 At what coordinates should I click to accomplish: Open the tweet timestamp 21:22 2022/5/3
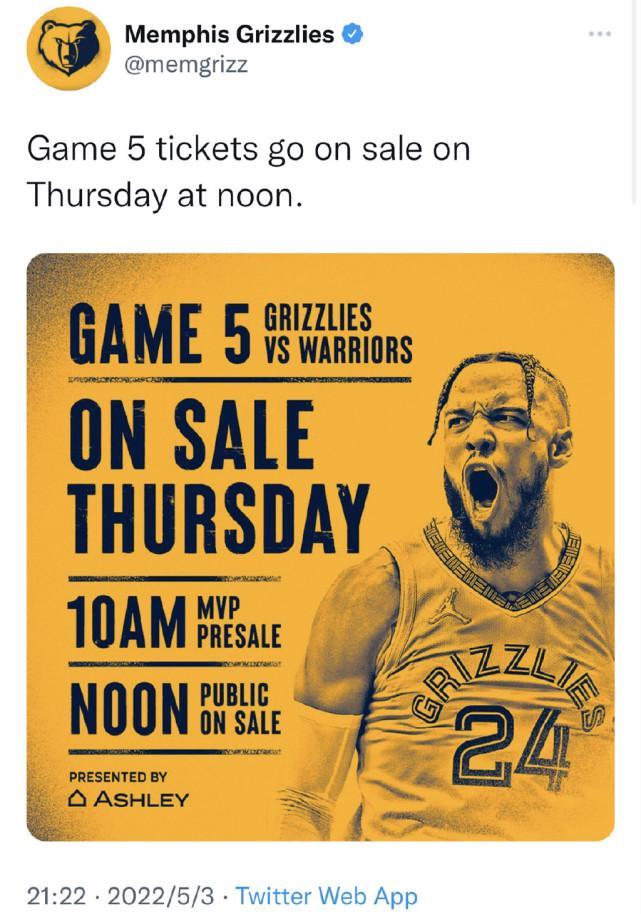[x=120, y=894]
